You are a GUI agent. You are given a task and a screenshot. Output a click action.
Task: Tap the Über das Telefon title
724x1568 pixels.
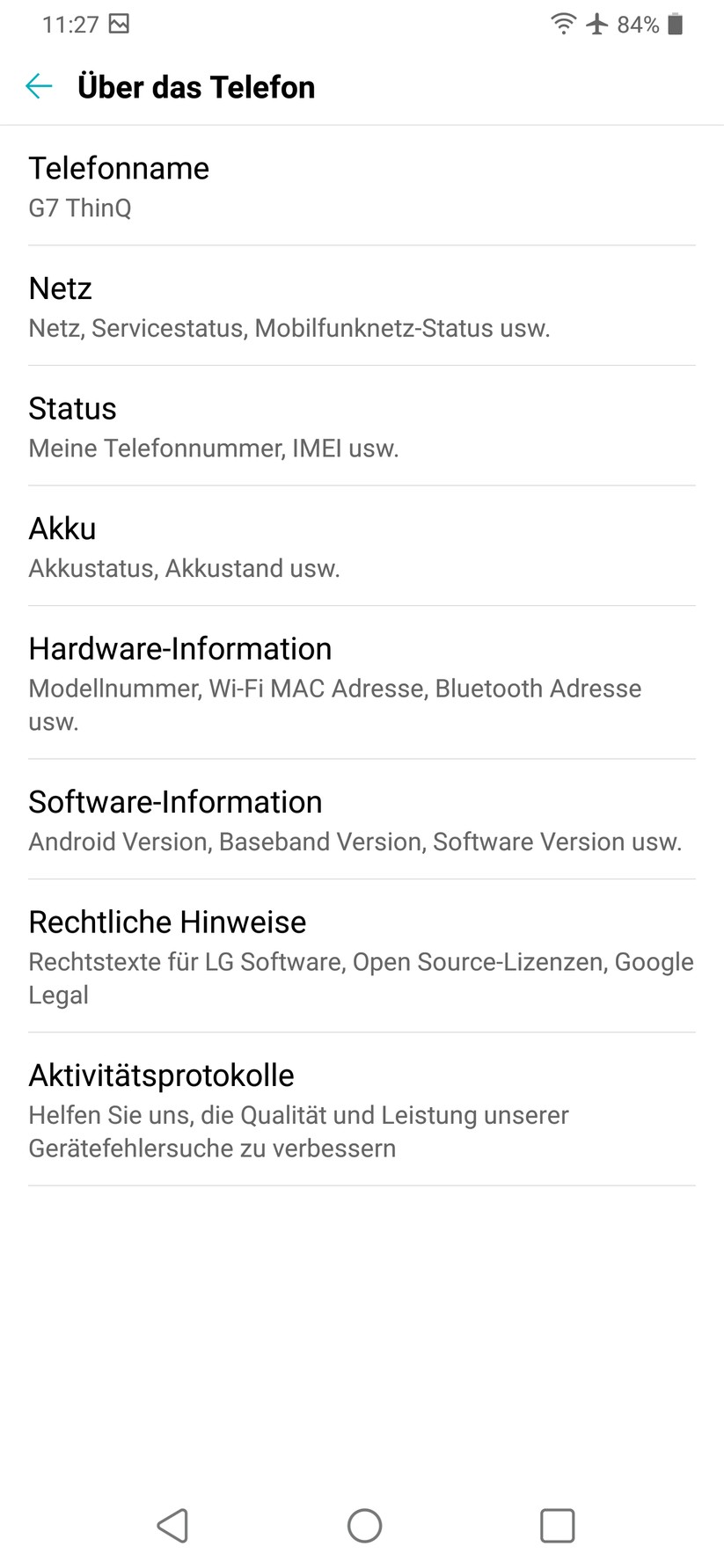[x=195, y=87]
